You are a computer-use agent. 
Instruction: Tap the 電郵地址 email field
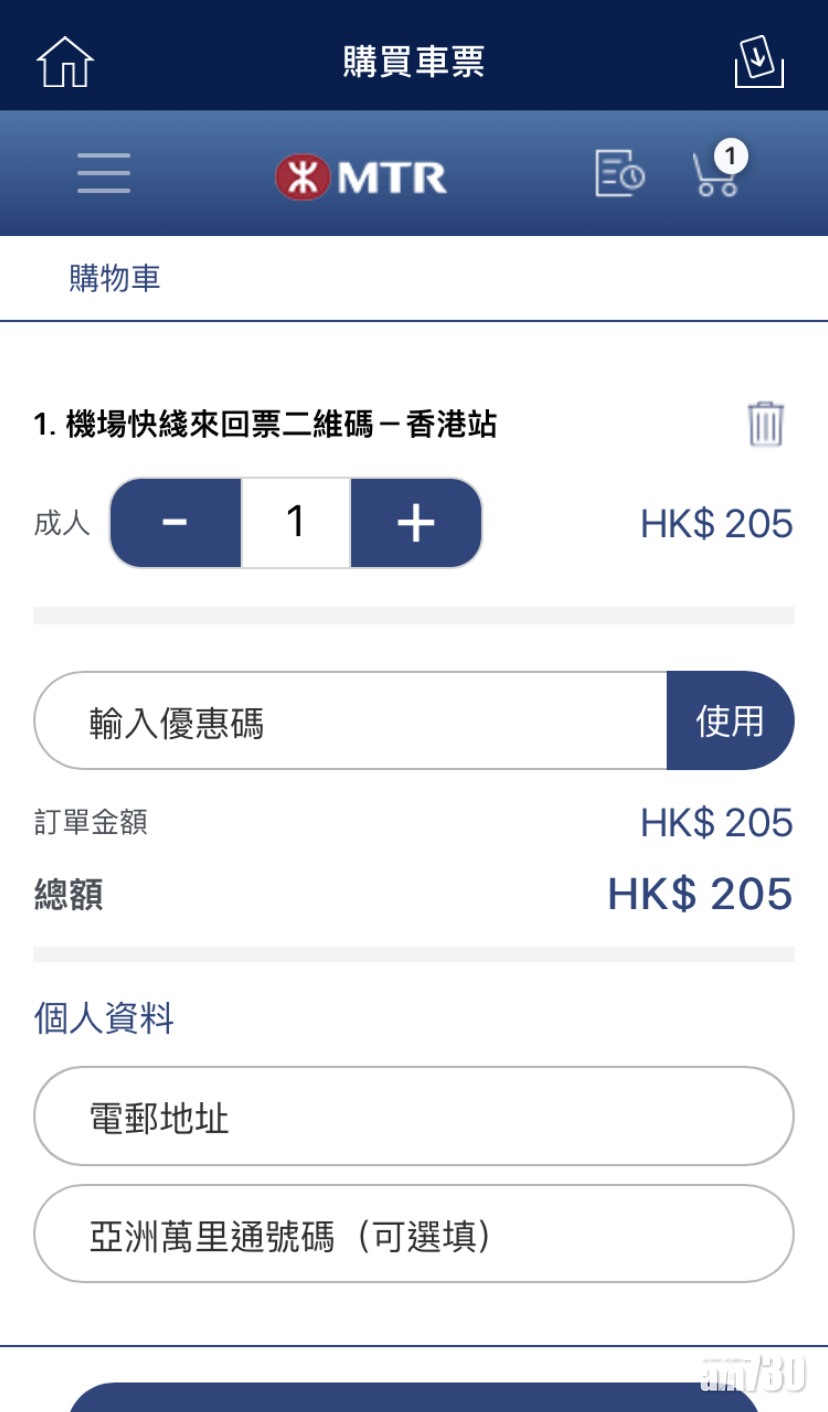[x=413, y=1116]
